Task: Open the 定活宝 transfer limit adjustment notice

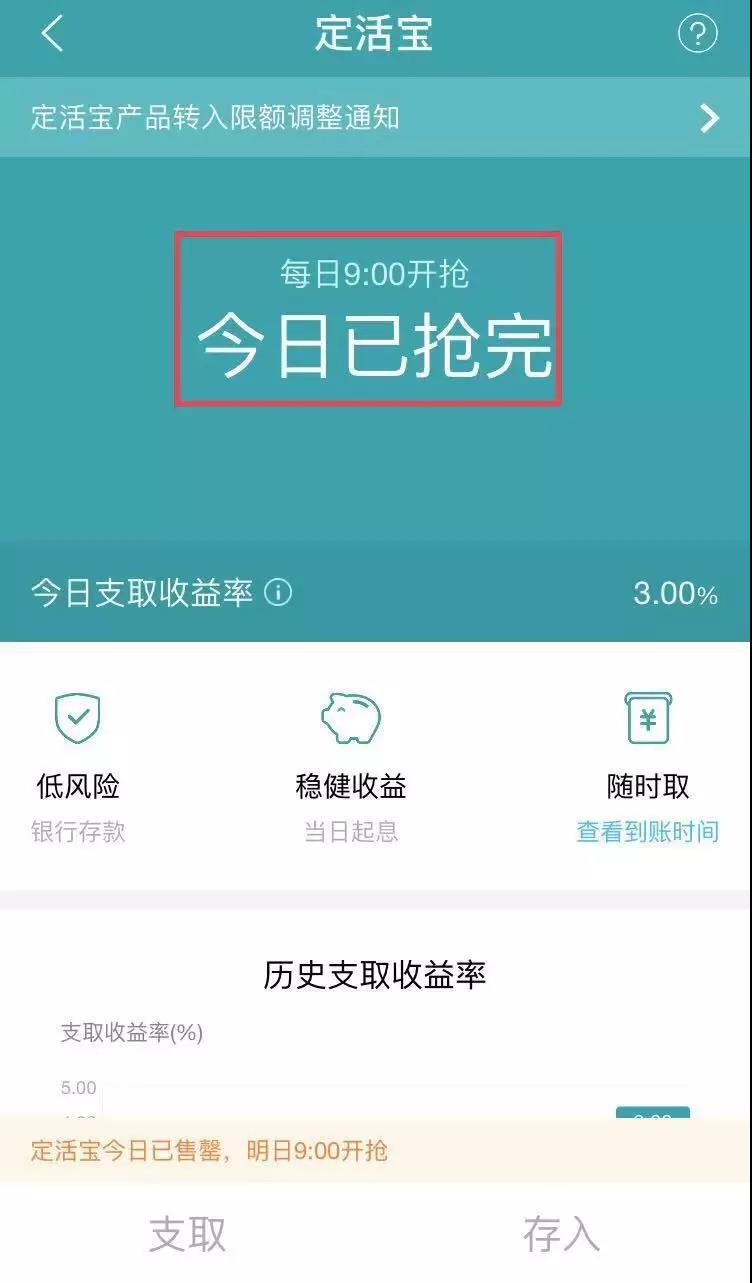Action: coord(375,118)
